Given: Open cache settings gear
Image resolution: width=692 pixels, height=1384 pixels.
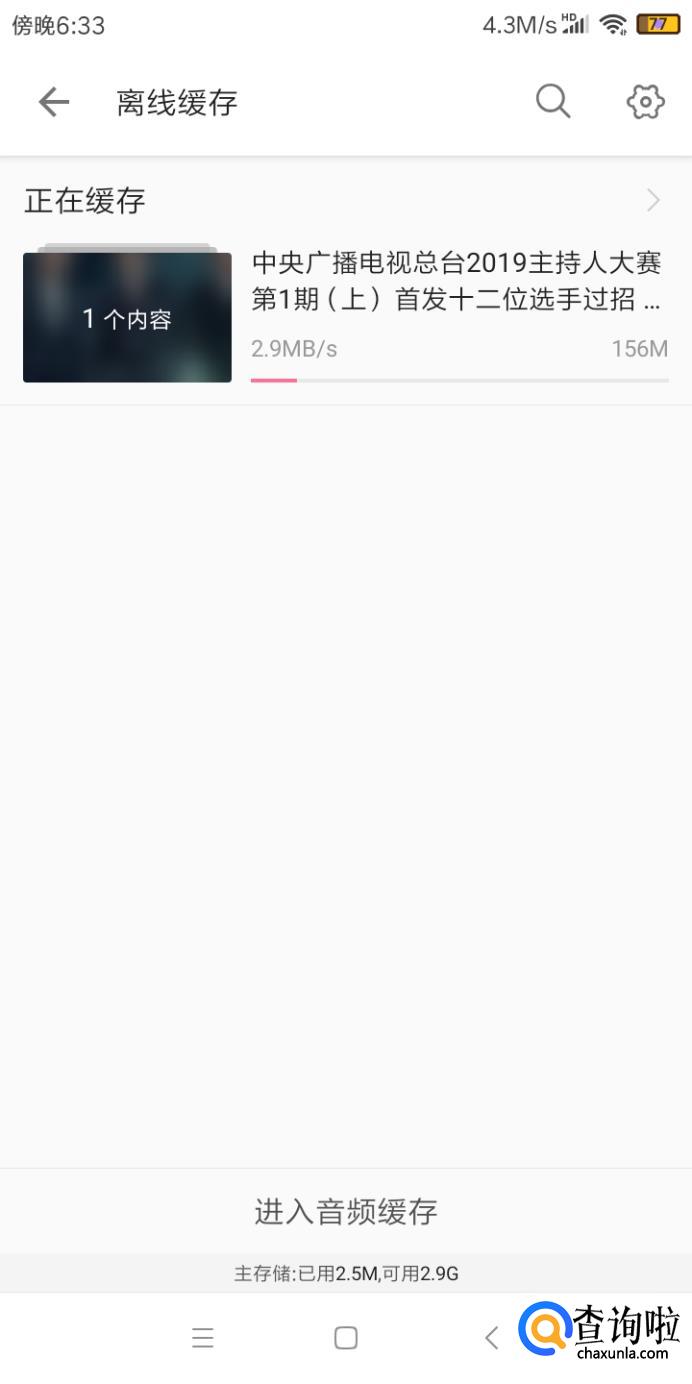Looking at the screenshot, I should (645, 102).
